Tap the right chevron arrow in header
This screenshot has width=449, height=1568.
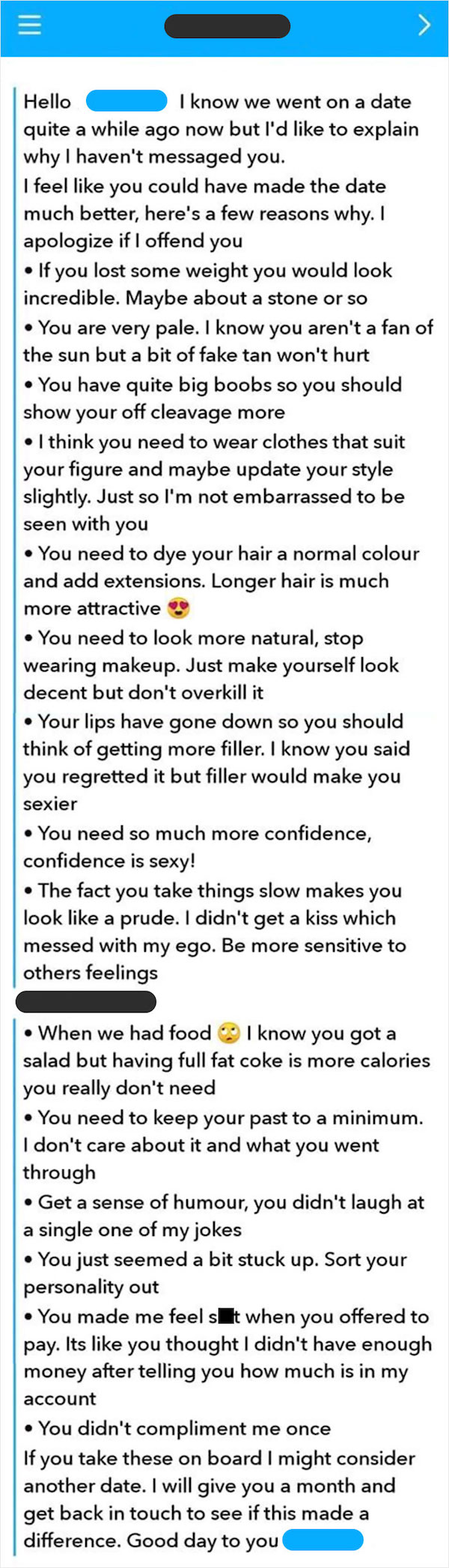pyautogui.click(x=424, y=25)
